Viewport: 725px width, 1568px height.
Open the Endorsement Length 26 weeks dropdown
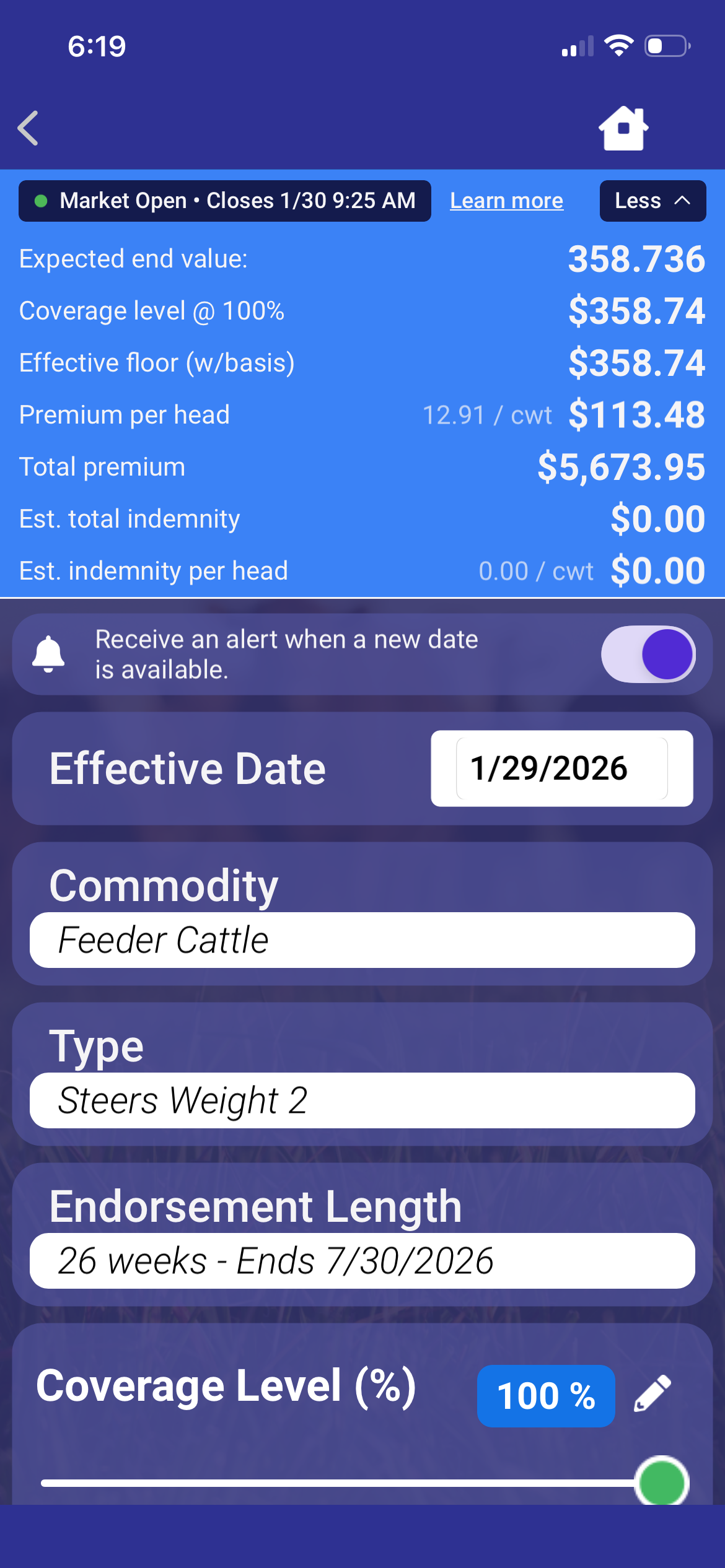pos(362,1261)
